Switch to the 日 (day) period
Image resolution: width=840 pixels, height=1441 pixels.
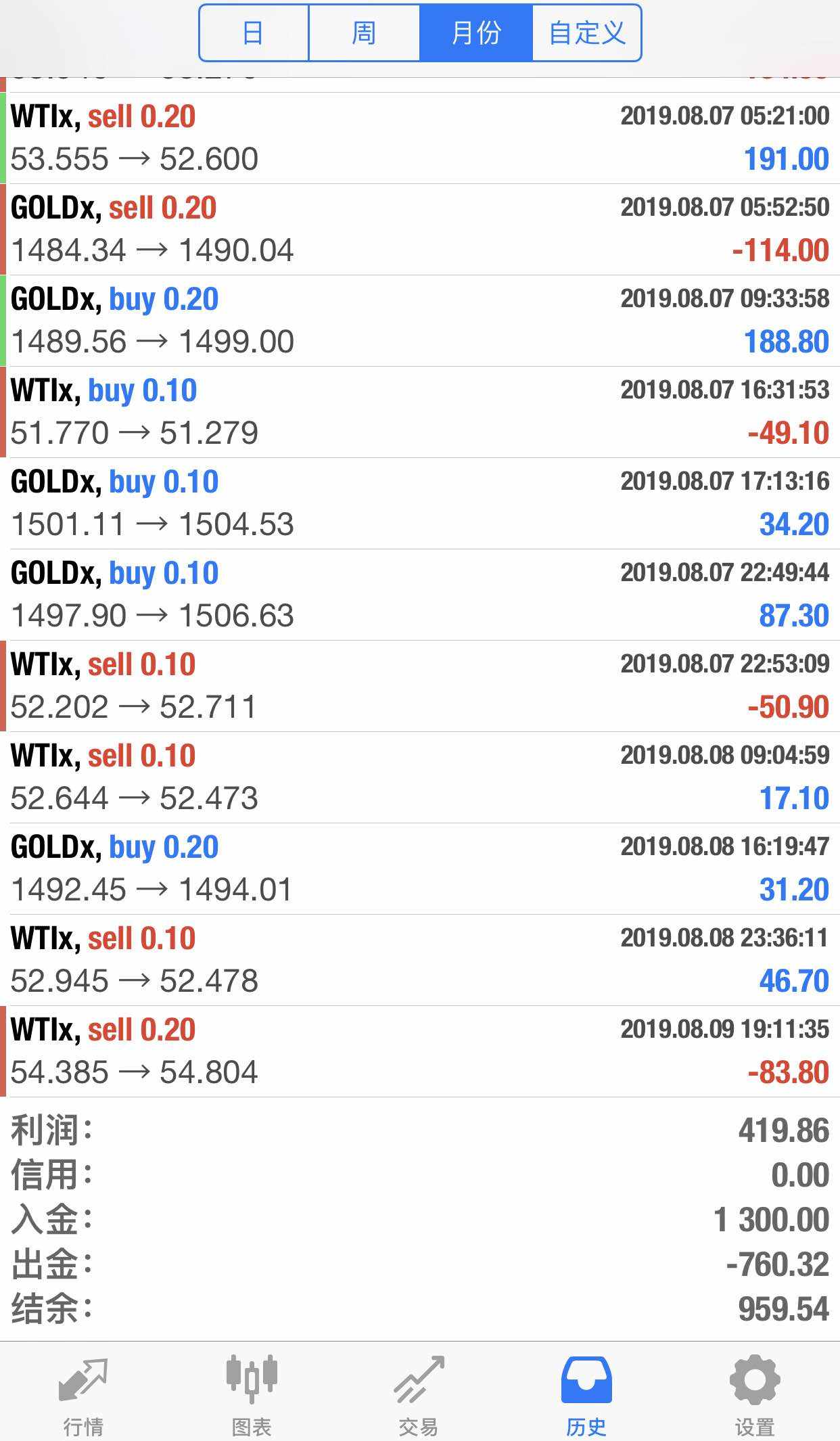(x=254, y=33)
